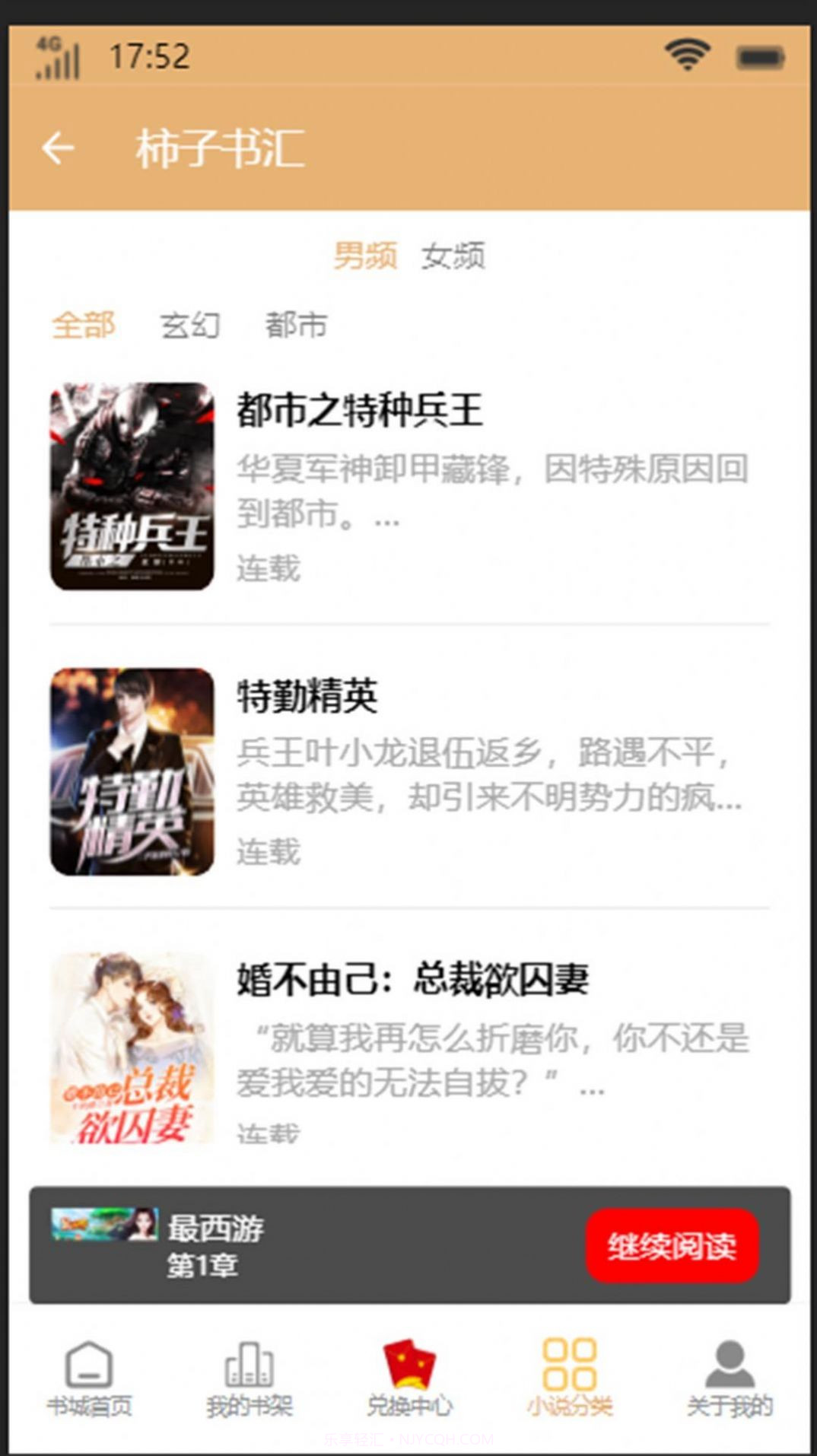Enable the 都市 genre filter
The height and width of the screenshot is (1456, 817).
(x=296, y=326)
